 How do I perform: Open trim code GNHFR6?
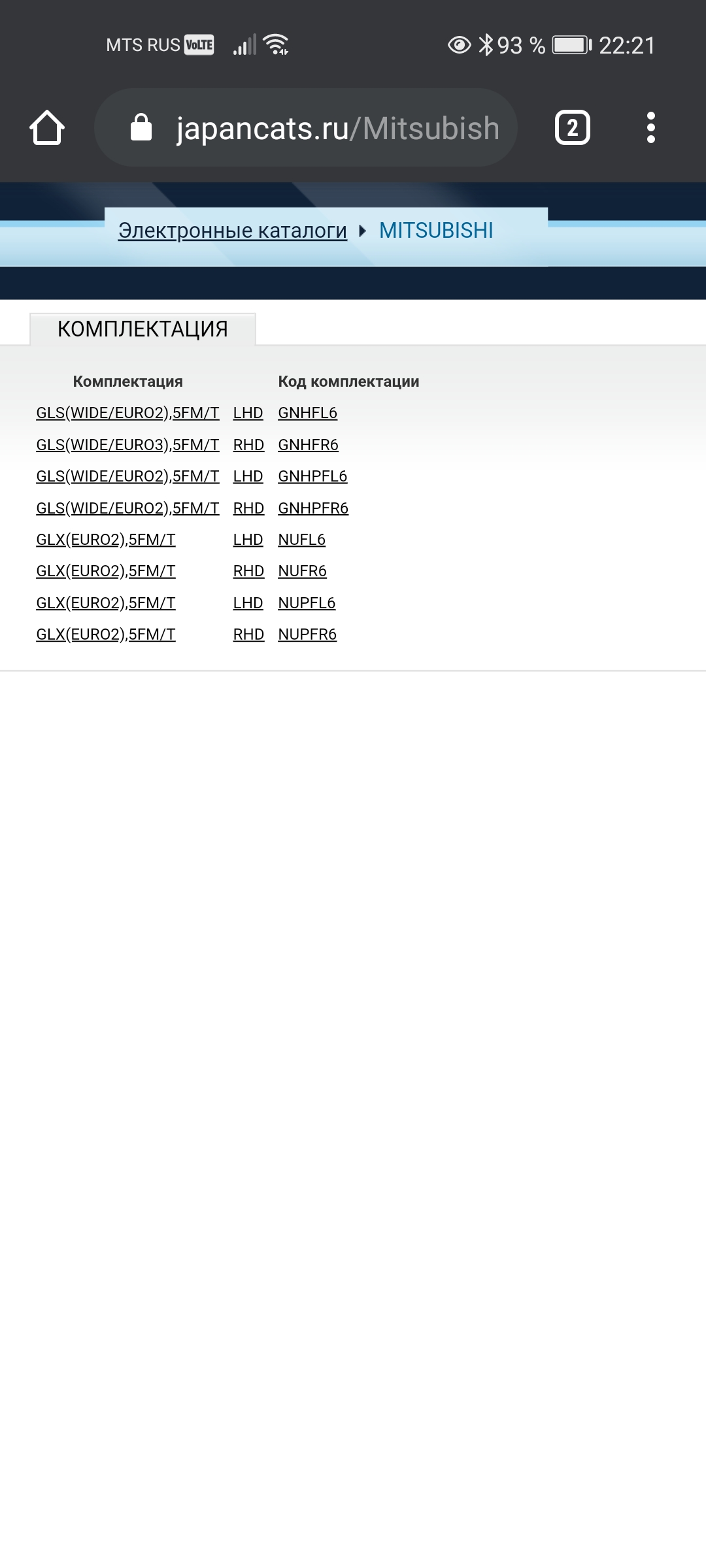coord(308,445)
